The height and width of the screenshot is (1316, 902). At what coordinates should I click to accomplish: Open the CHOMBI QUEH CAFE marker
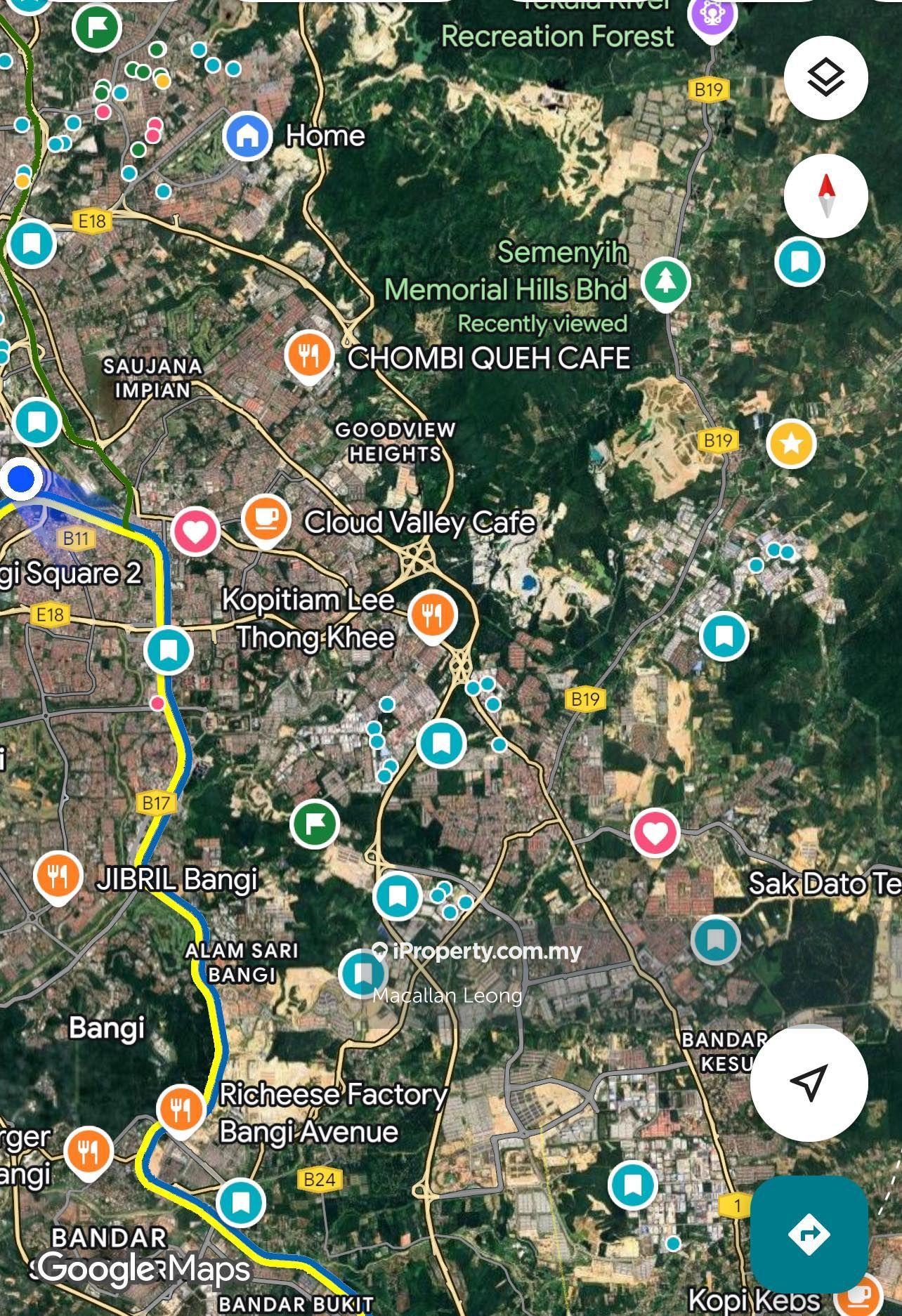309,356
